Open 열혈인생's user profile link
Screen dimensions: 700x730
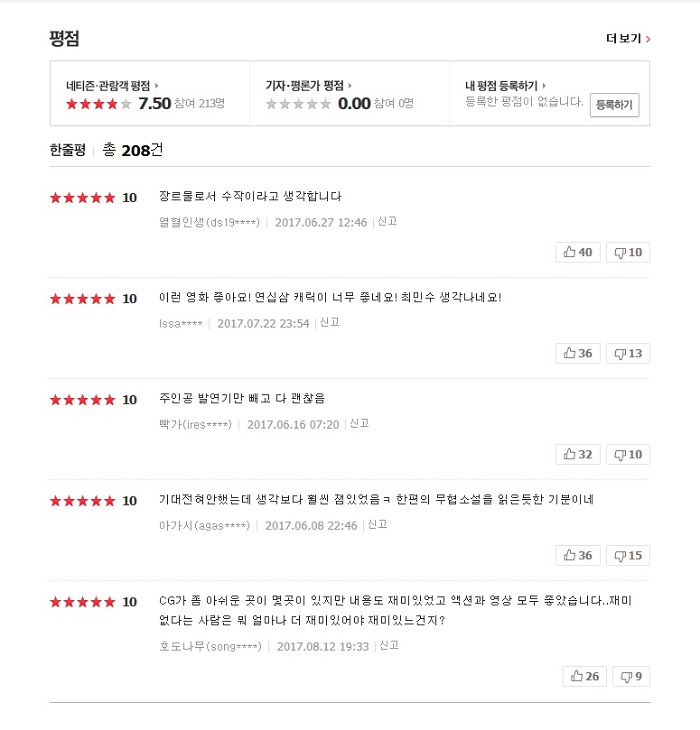208,222
